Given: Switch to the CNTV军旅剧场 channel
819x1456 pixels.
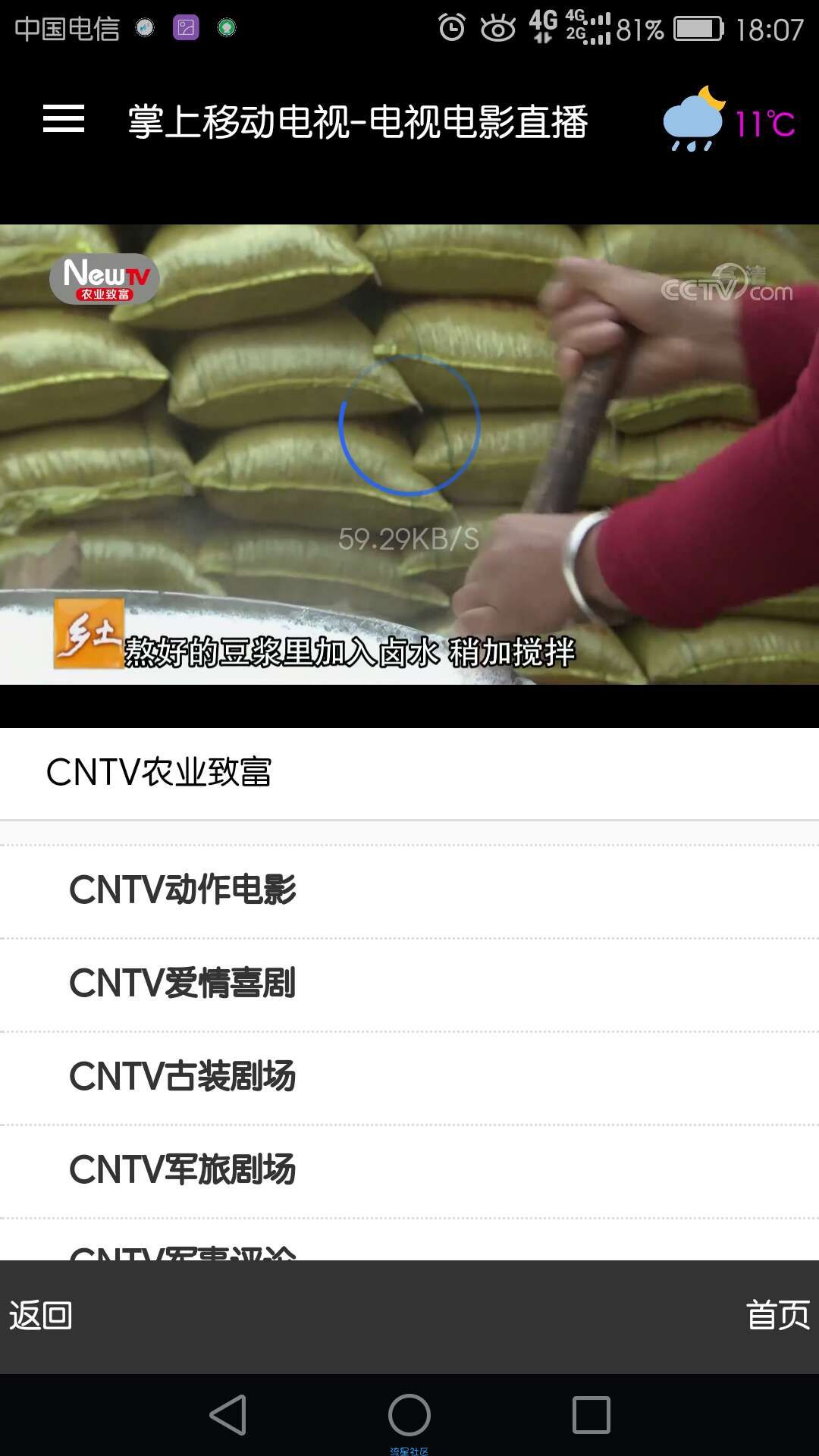Looking at the screenshot, I should (x=182, y=1170).
